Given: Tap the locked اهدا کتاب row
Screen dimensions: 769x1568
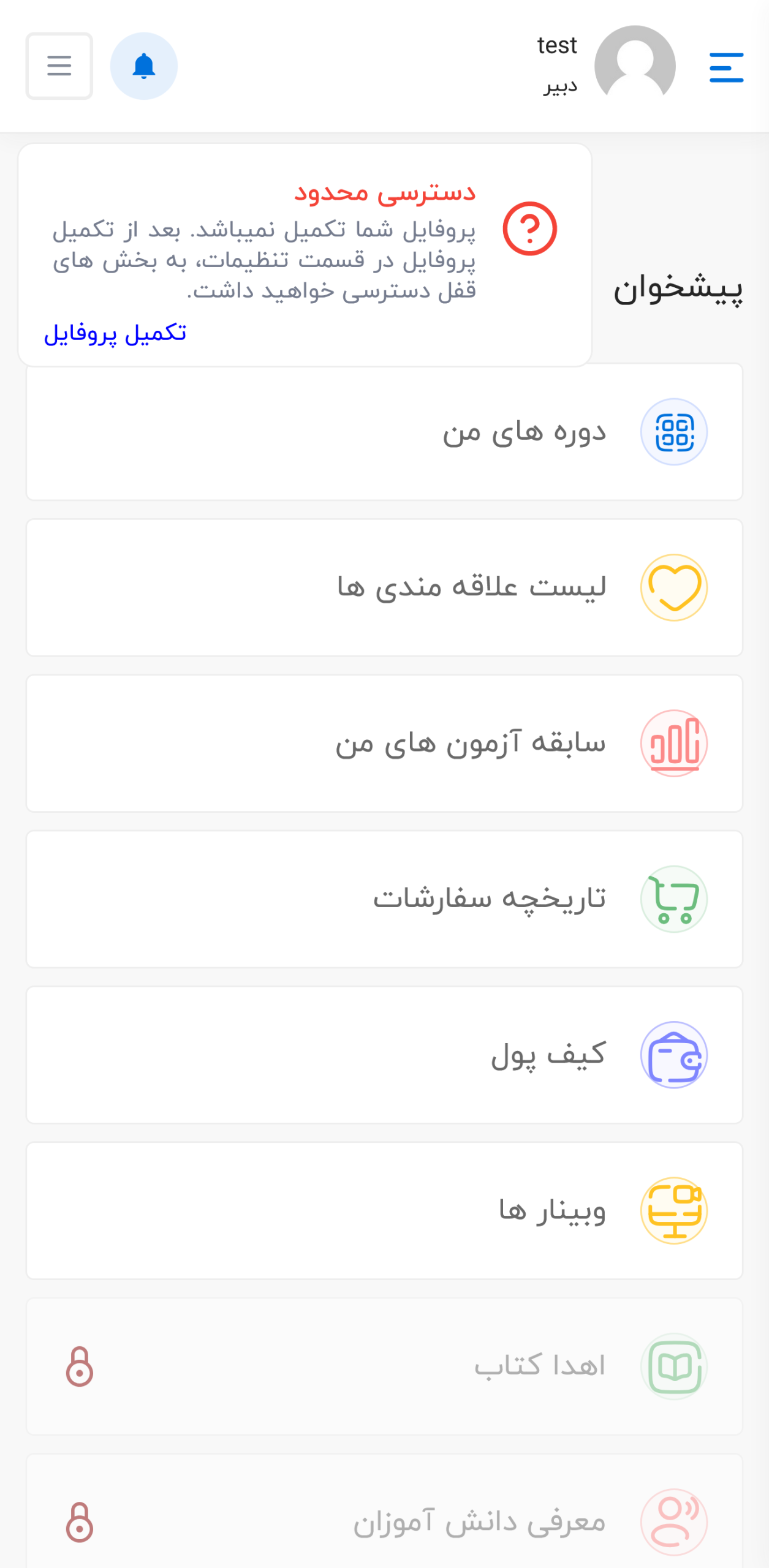Looking at the screenshot, I should [384, 1366].
